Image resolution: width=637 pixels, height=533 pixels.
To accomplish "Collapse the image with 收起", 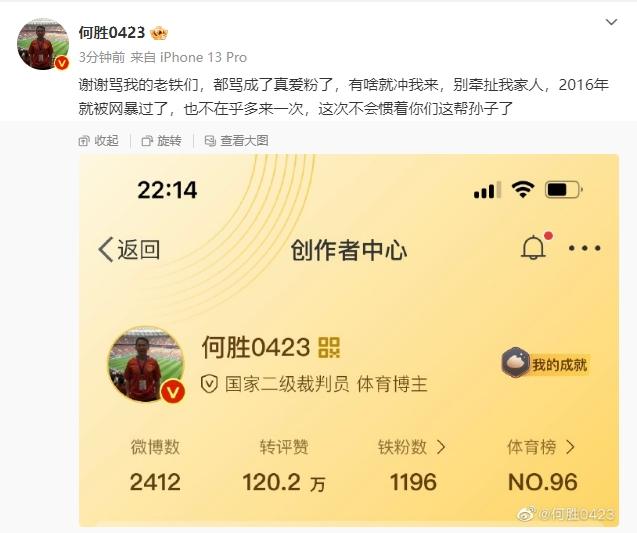I will click(x=99, y=141).
